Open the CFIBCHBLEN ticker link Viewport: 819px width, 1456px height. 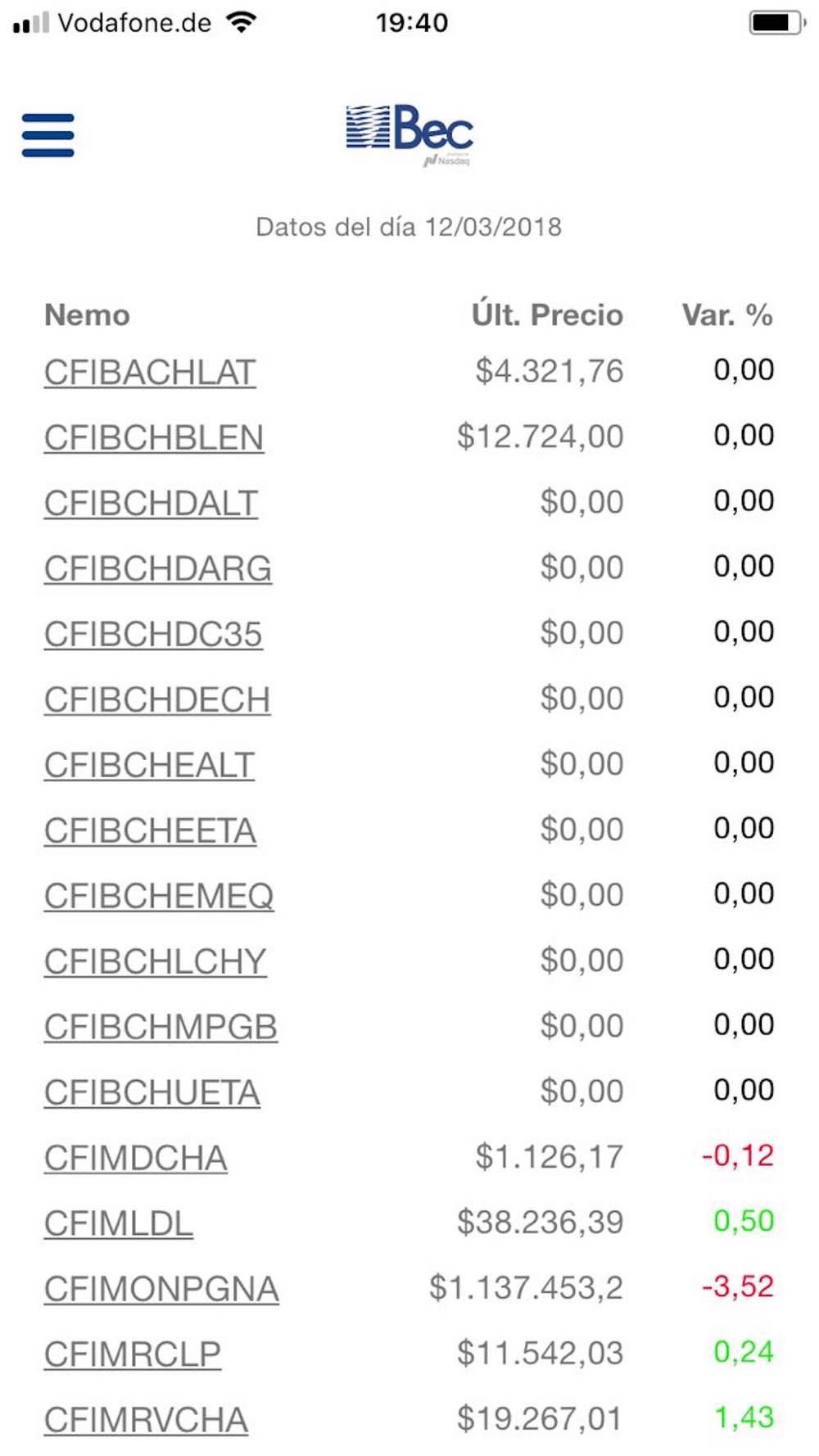(154, 438)
